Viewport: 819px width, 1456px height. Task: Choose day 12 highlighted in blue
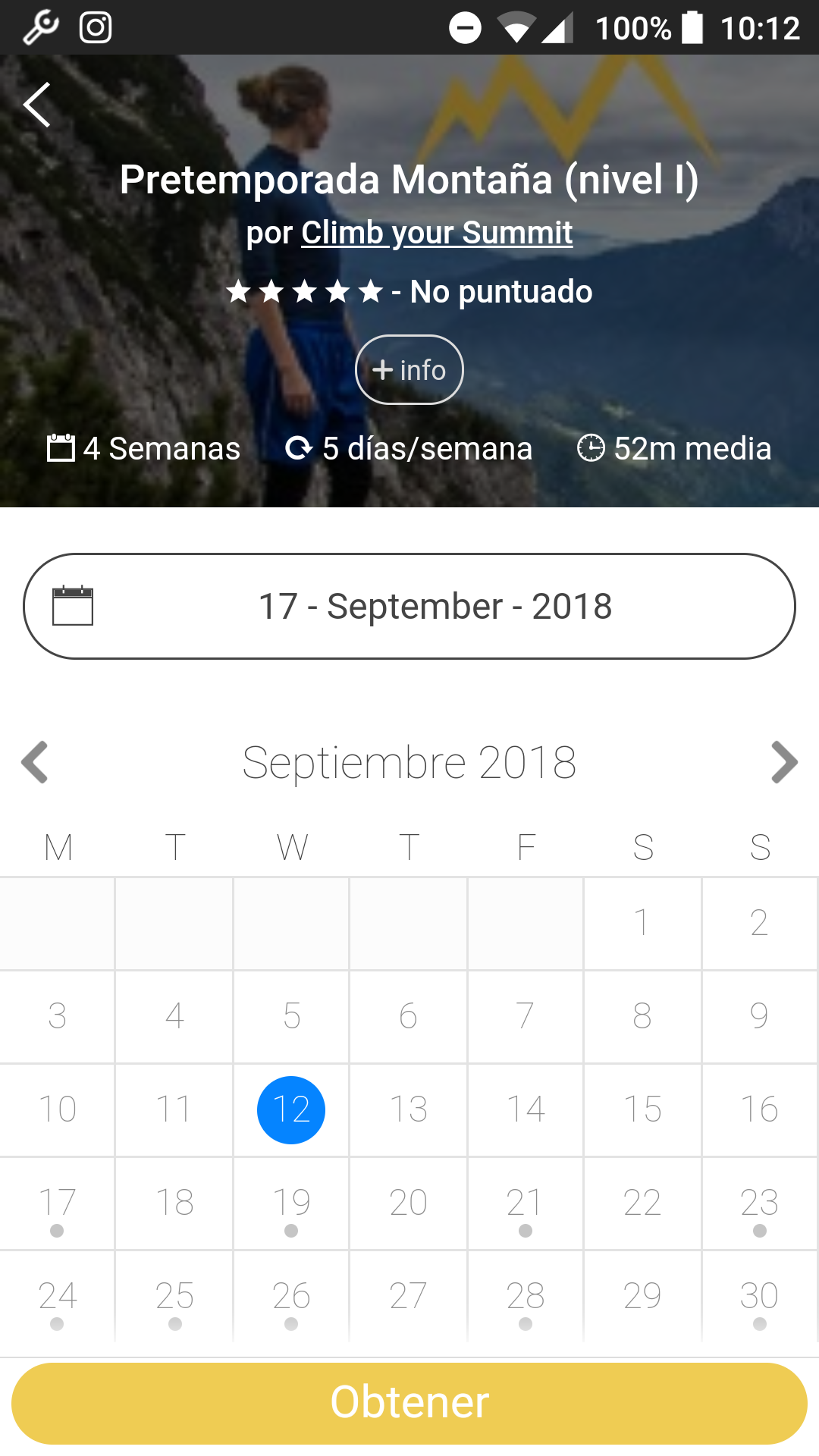(x=291, y=1109)
